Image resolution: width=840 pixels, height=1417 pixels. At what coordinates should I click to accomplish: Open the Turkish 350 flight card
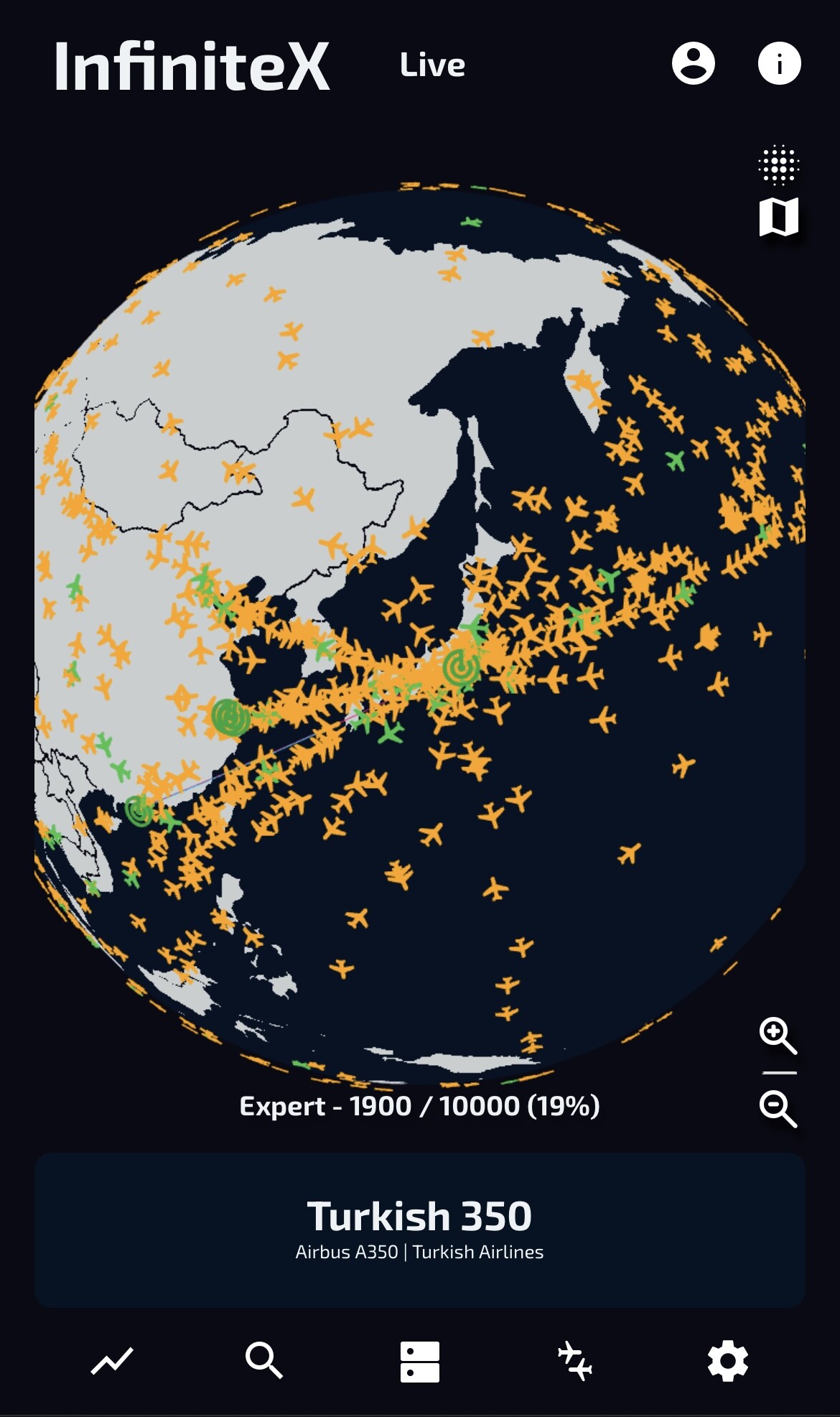pos(419,1230)
